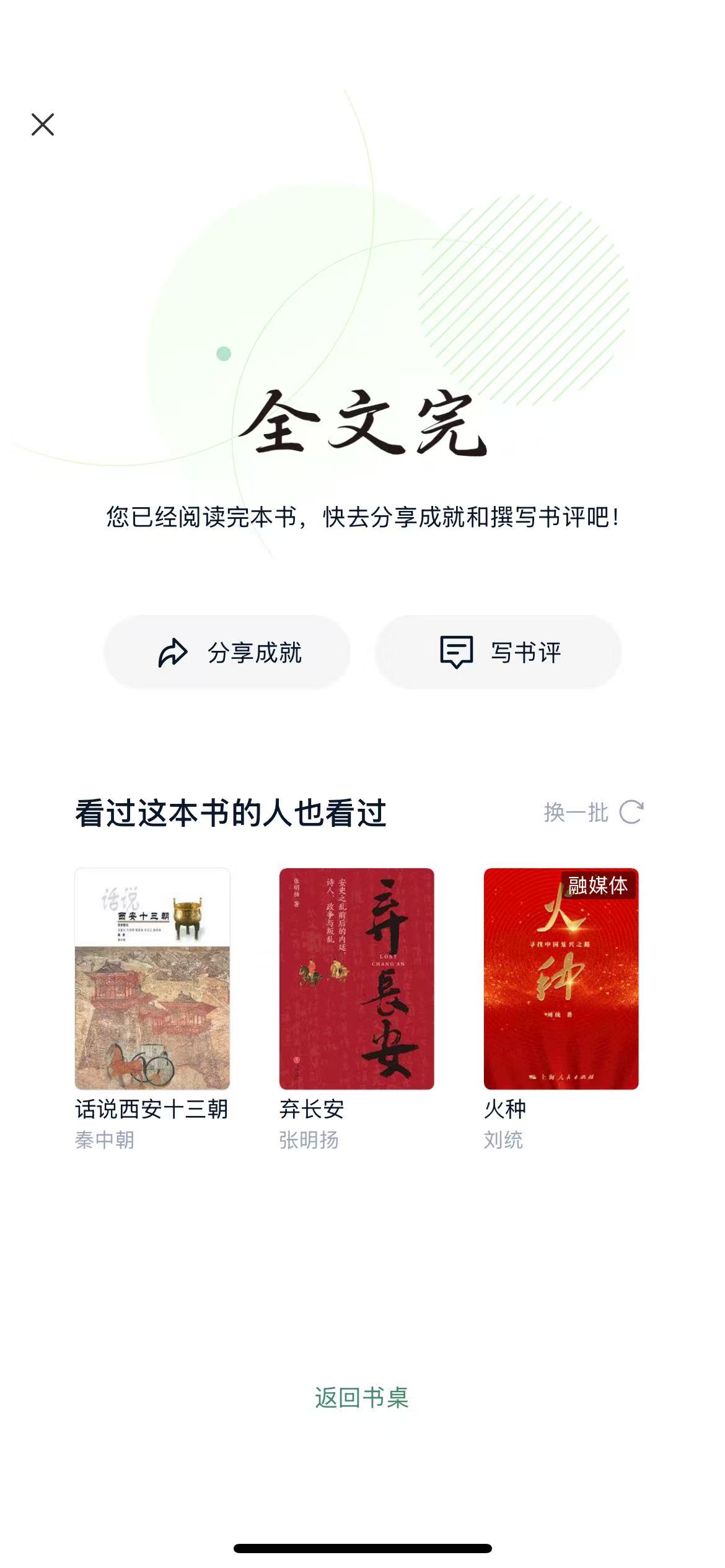Viewport: 725px width, 1568px height.
Task: Open 写书评 to write a review
Action: 498,652
